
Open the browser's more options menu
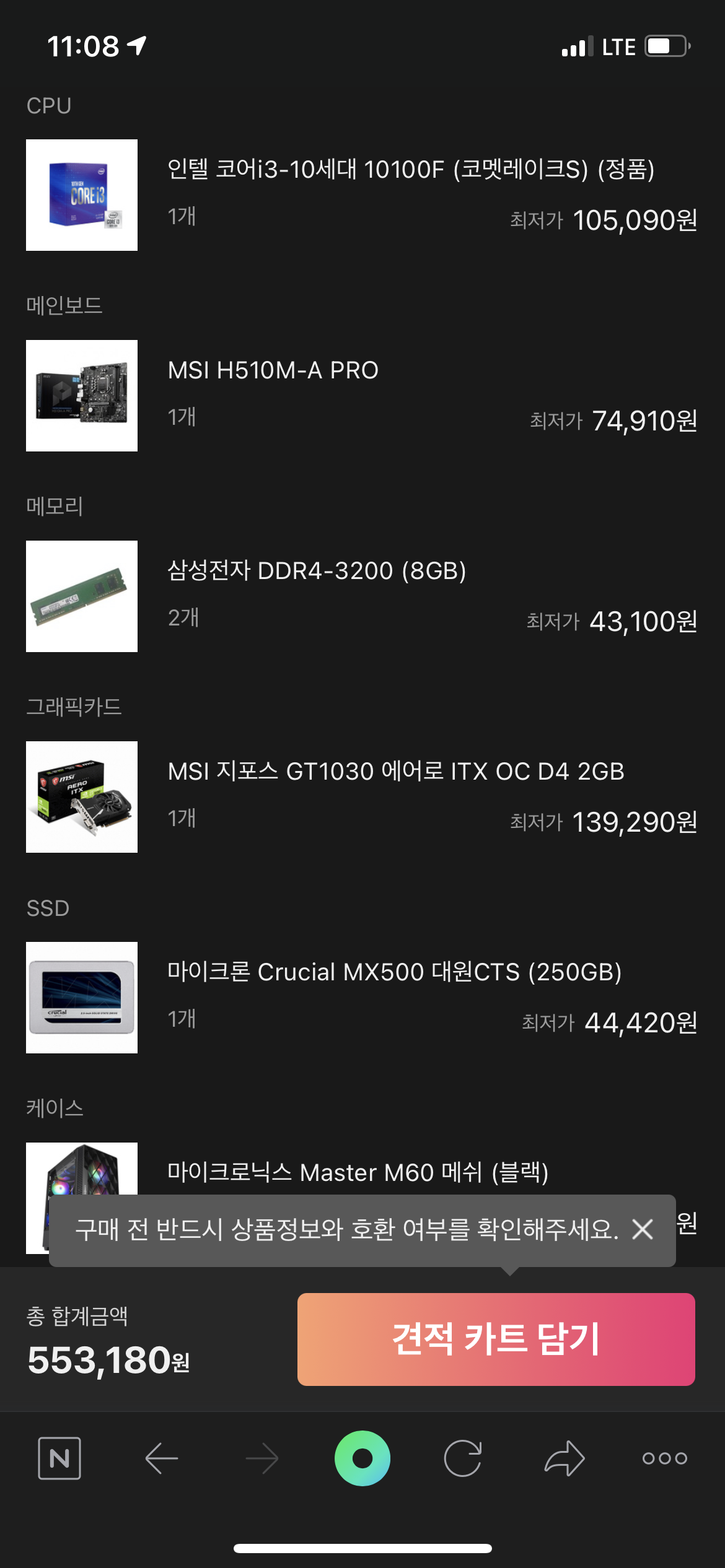[664, 1458]
